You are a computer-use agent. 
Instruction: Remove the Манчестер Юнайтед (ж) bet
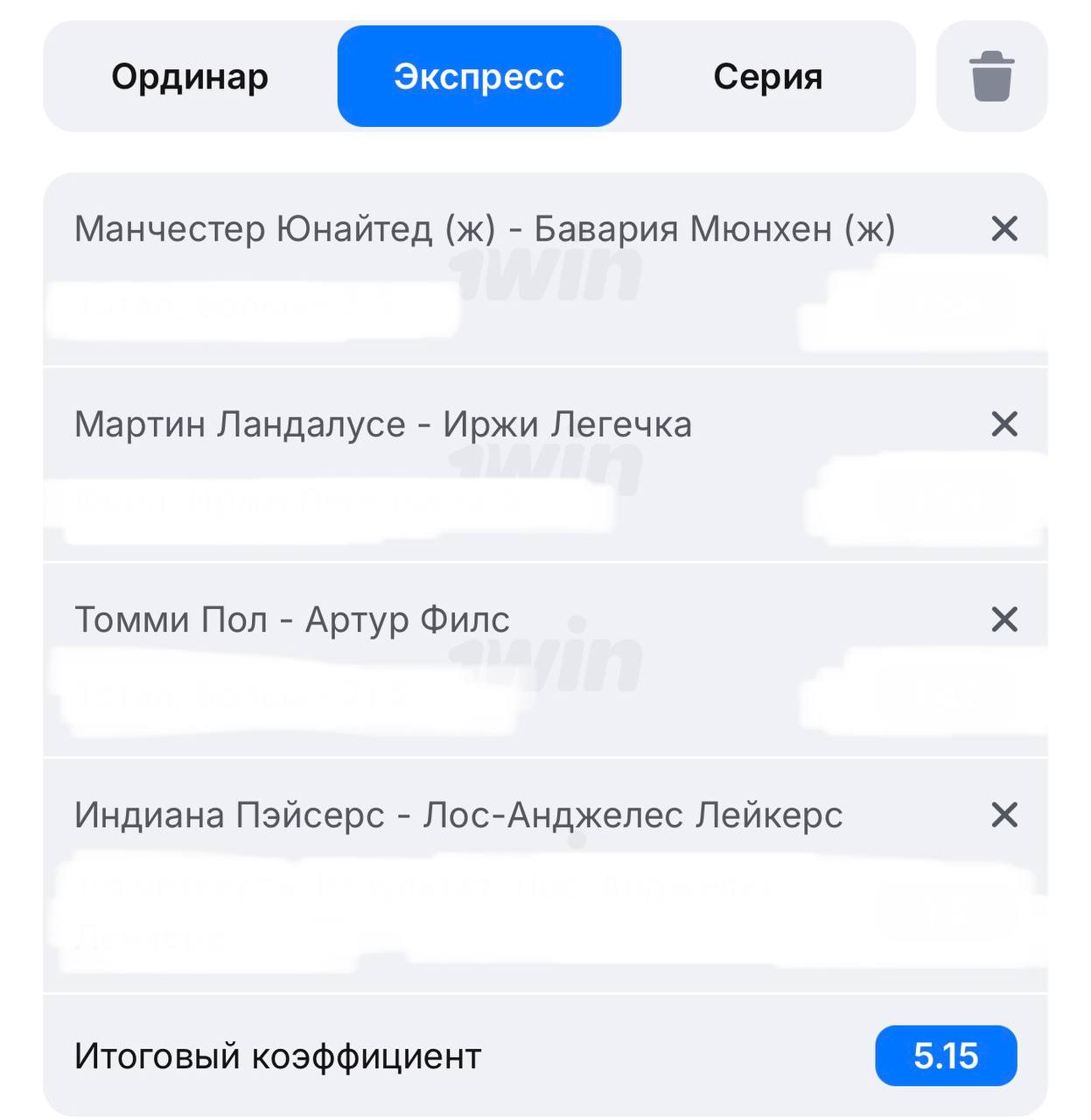tap(1004, 229)
